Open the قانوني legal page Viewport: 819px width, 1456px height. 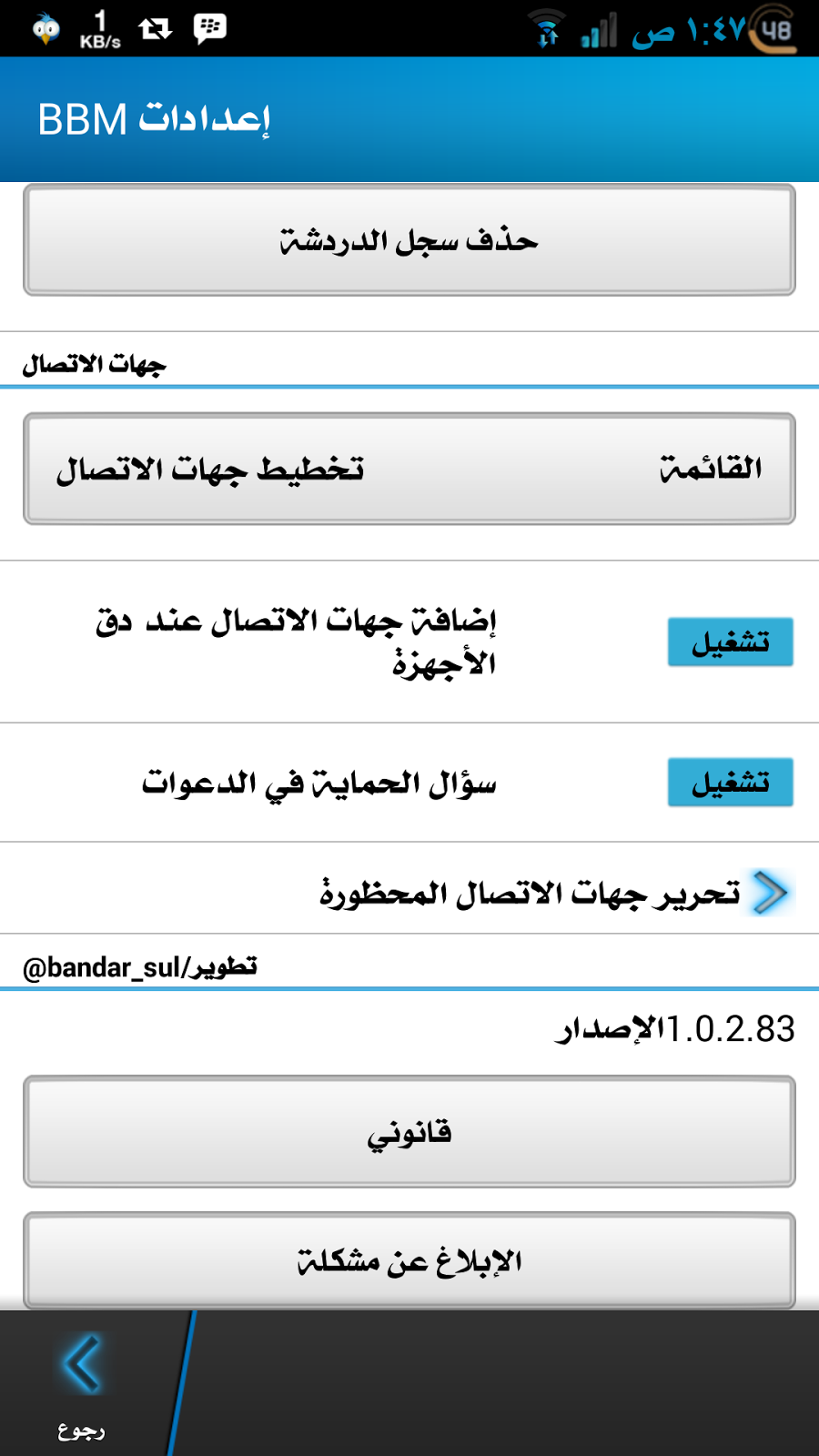pos(409,1132)
